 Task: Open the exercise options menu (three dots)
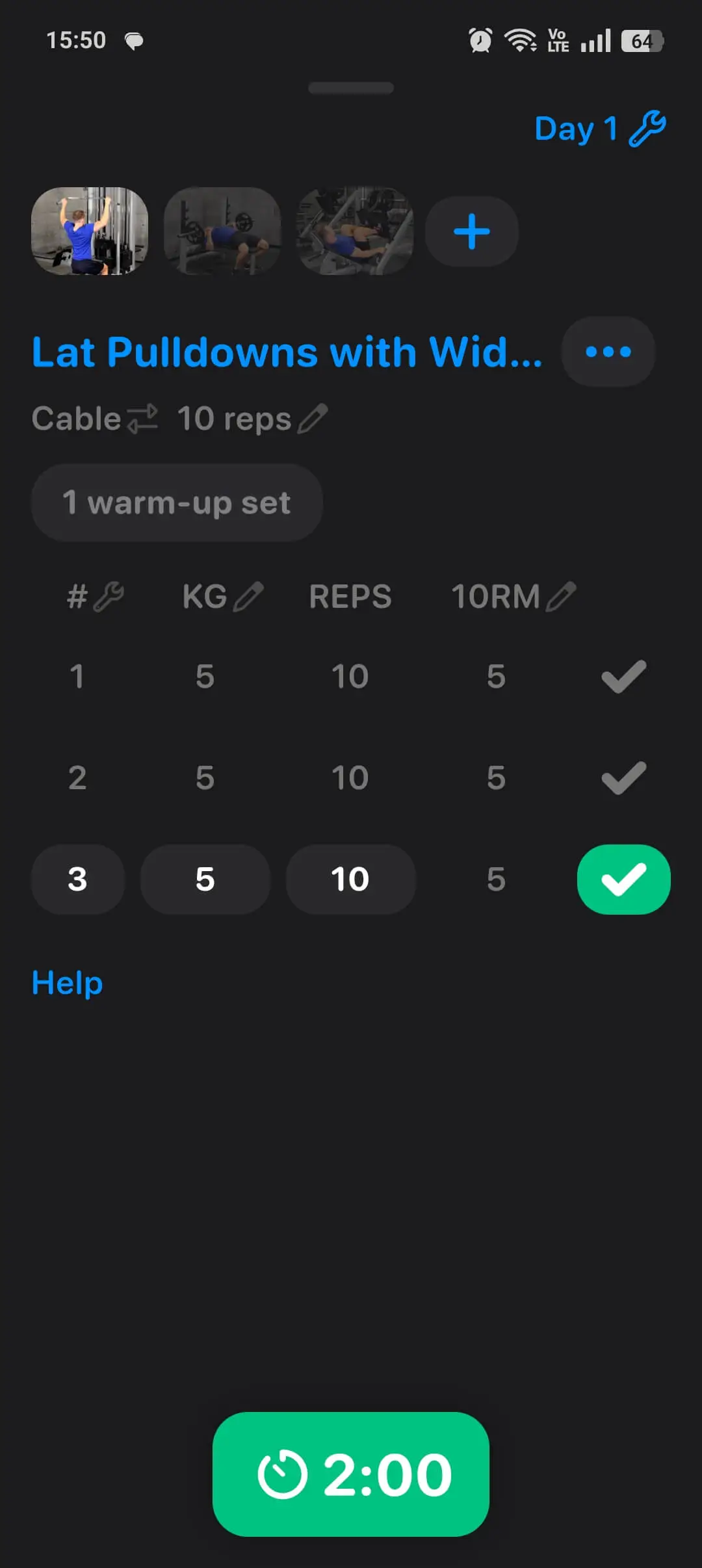pos(608,352)
